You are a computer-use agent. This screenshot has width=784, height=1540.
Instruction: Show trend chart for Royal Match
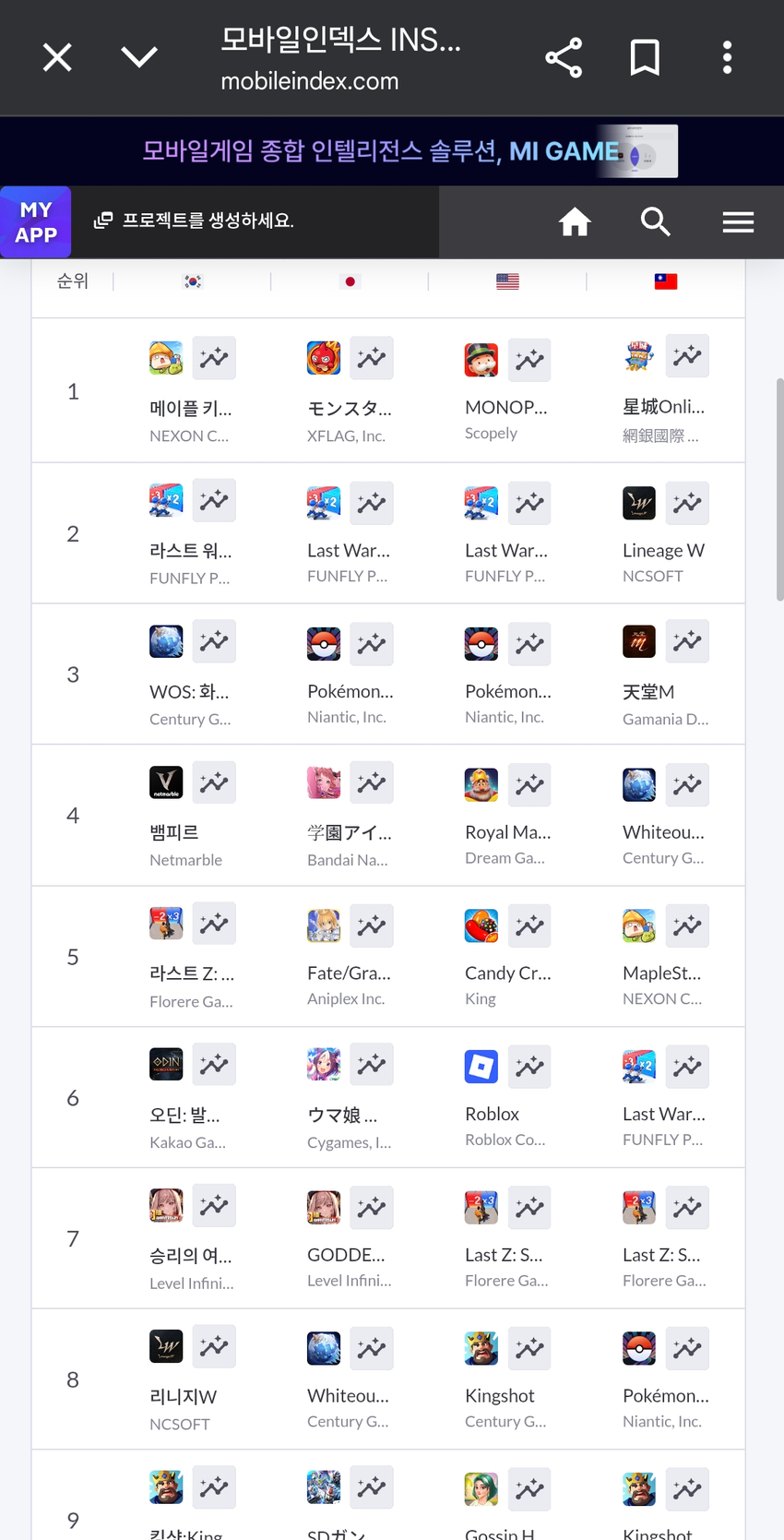click(x=529, y=785)
